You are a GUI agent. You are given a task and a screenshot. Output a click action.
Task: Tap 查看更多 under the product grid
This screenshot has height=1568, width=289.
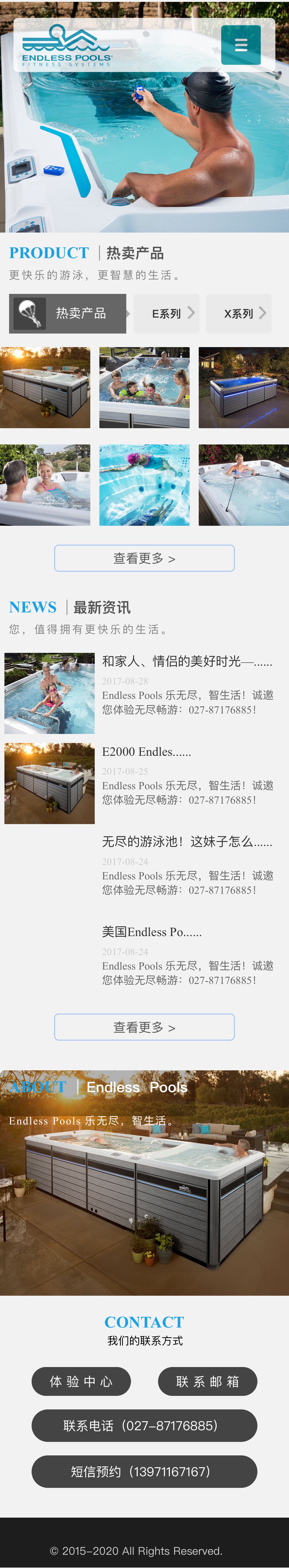coord(144,558)
